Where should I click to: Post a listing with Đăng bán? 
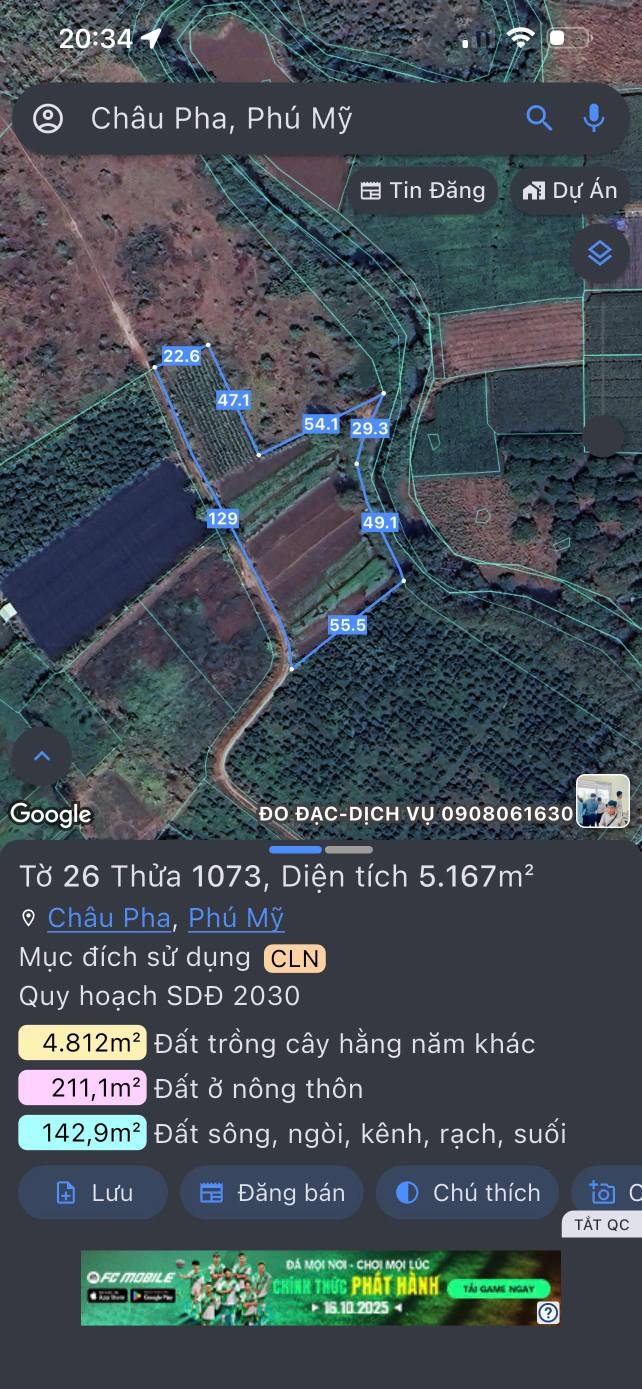pos(272,1192)
